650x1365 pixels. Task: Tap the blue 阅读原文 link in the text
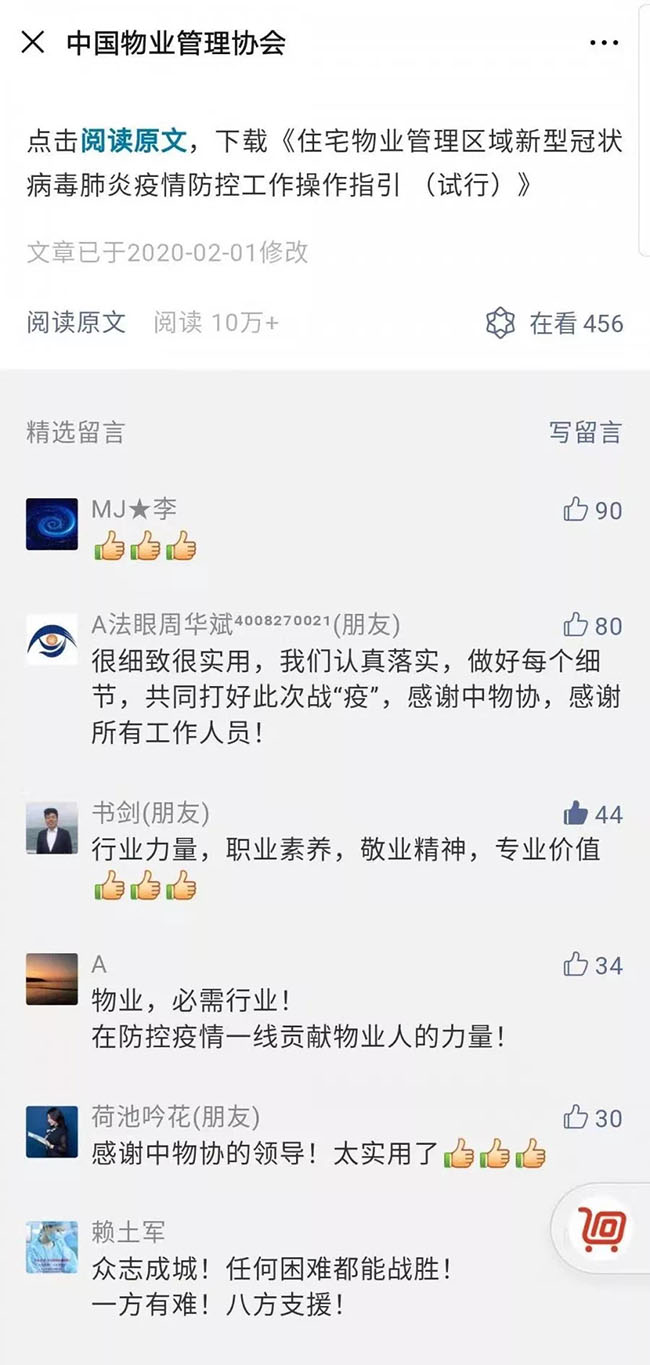point(133,141)
